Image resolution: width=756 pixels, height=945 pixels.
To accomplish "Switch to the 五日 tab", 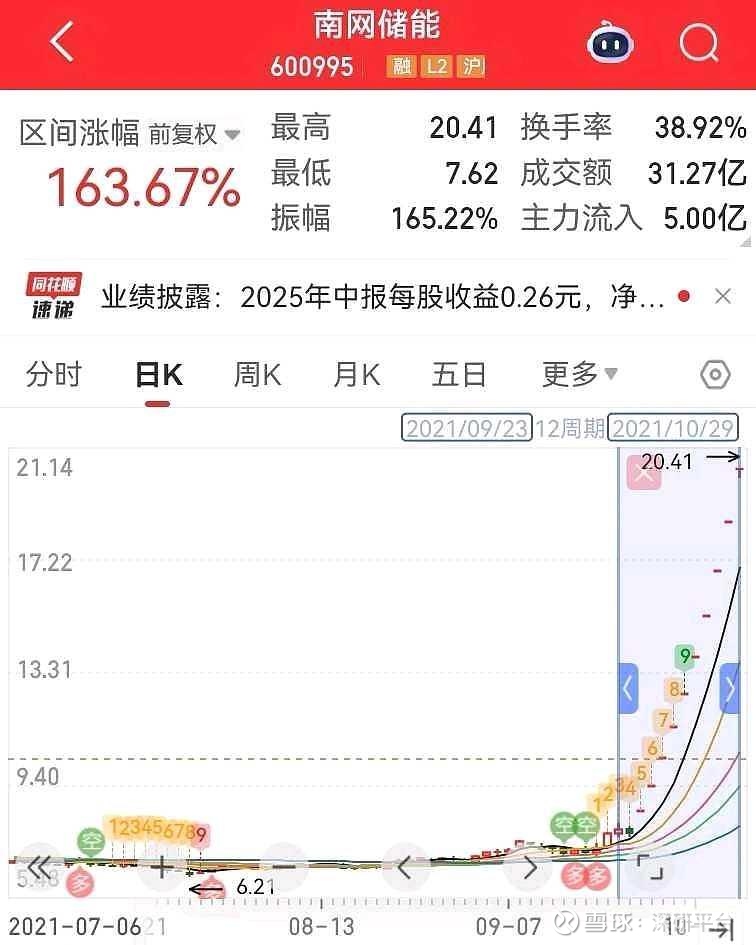I will click(459, 375).
